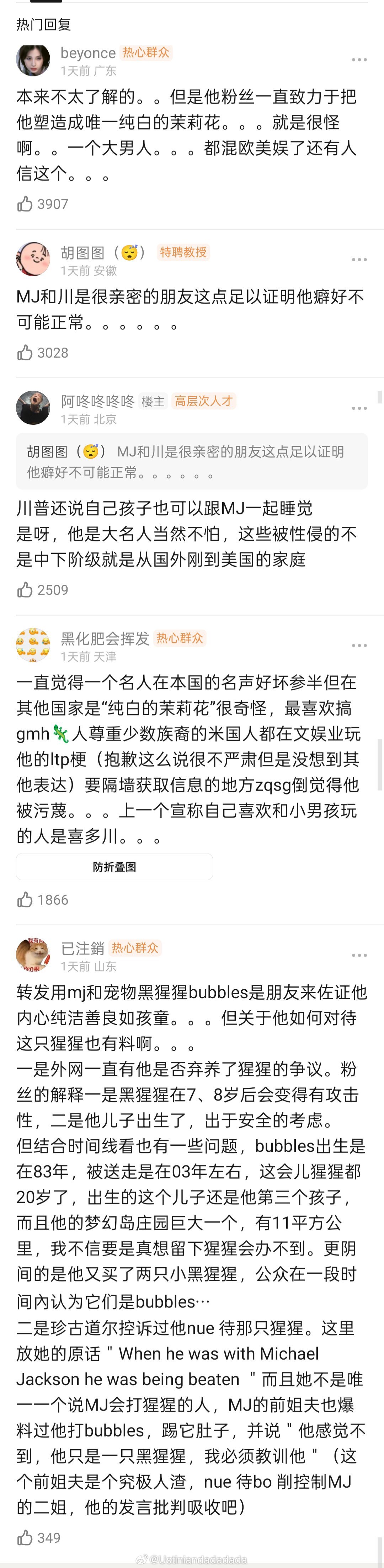This screenshot has height=1568, width=384.
Task: Open more options on 已注銷's comment
Action: tap(359, 955)
